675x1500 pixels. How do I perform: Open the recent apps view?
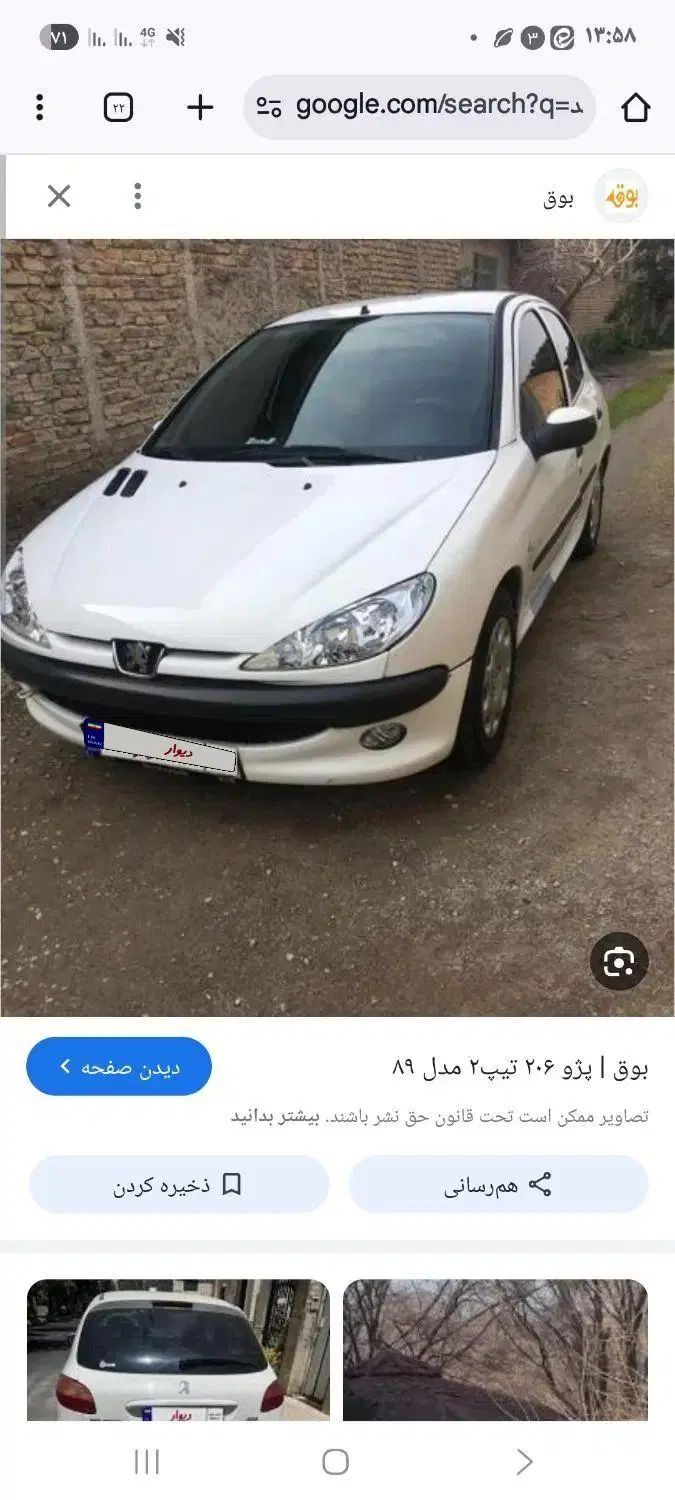click(x=147, y=1462)
